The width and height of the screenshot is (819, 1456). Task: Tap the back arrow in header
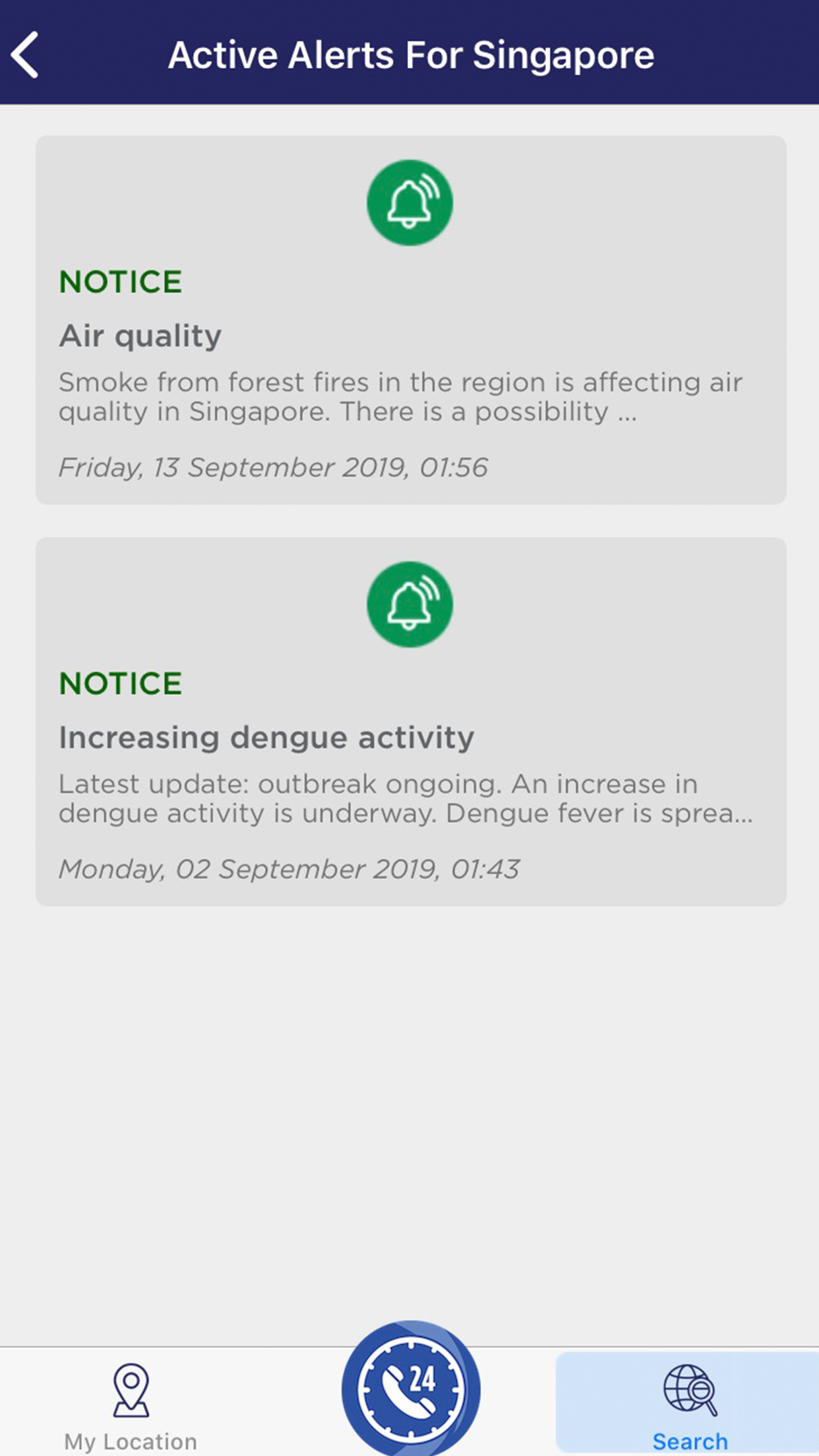coord(28,55)
